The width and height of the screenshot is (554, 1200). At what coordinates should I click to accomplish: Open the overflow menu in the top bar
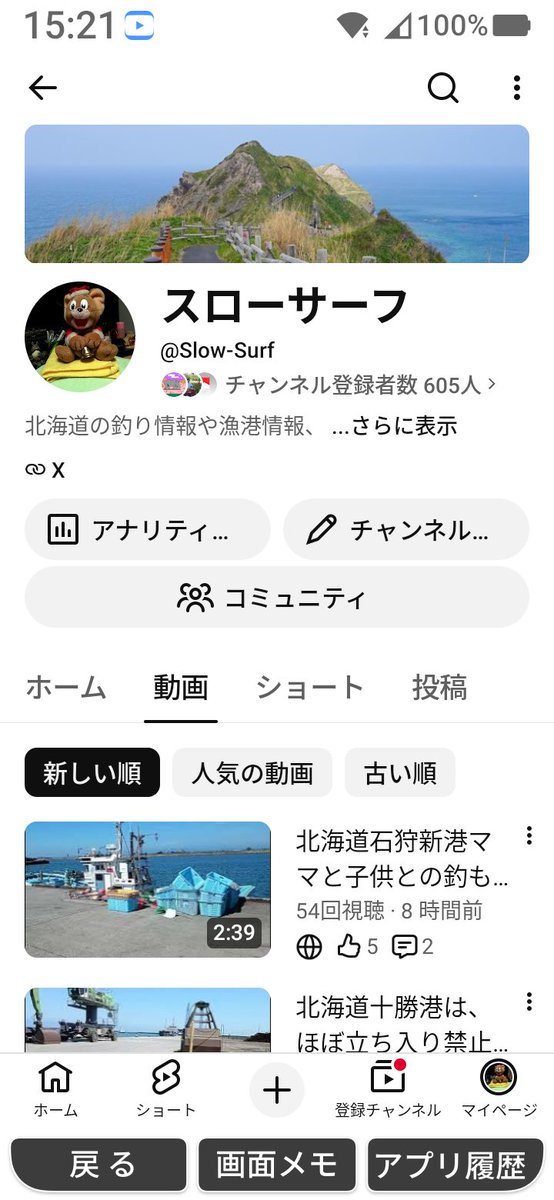pos(516,88)
